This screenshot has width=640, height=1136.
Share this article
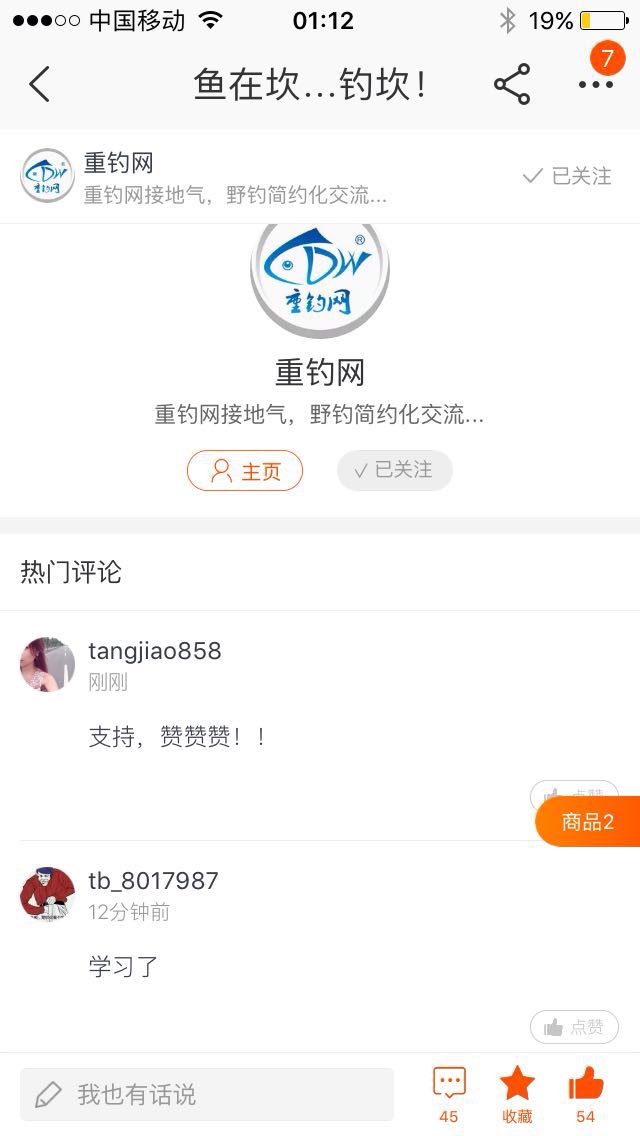512,84
